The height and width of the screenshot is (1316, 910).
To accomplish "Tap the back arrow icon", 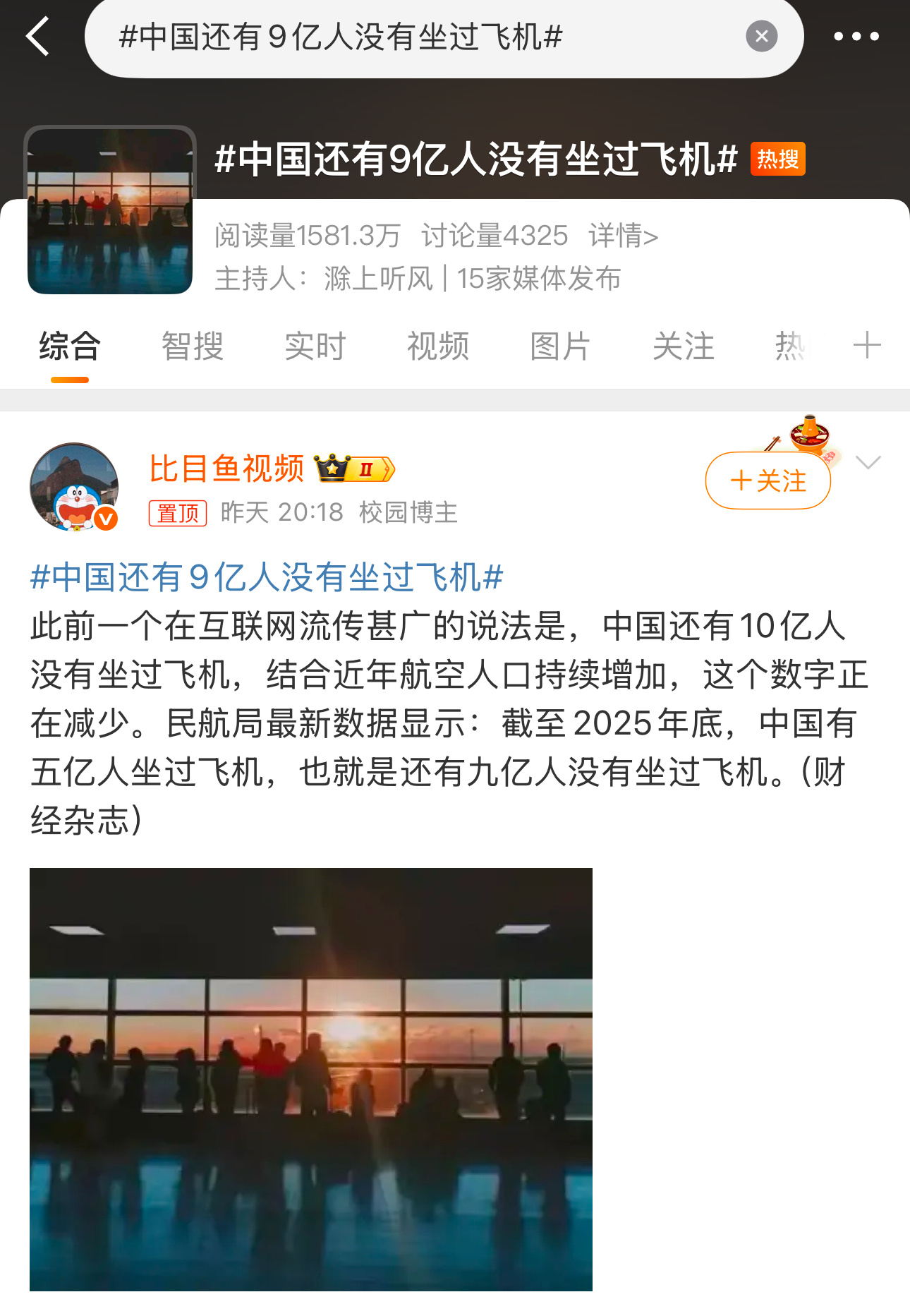I will pos(39,36).
